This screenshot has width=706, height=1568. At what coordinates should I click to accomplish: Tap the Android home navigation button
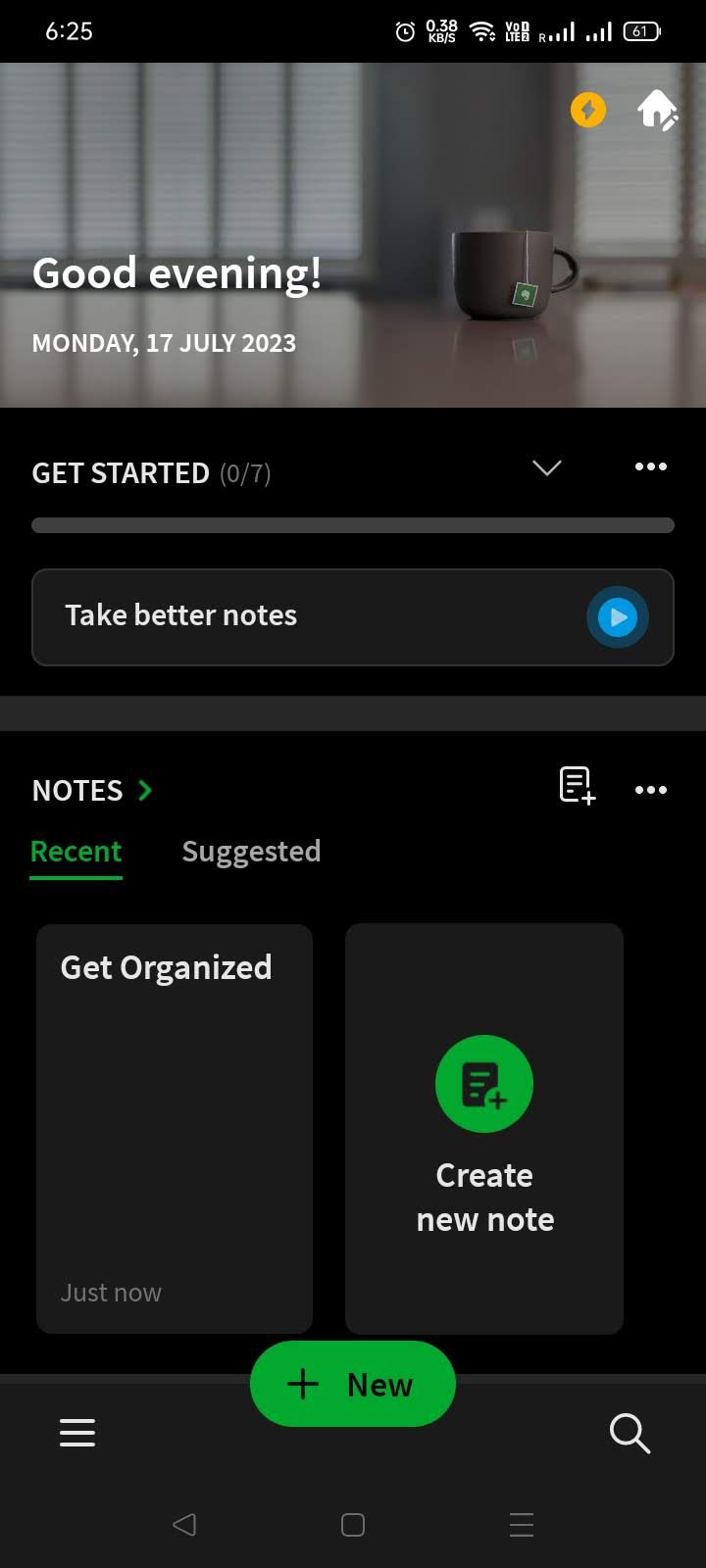tap(352, 1525)
